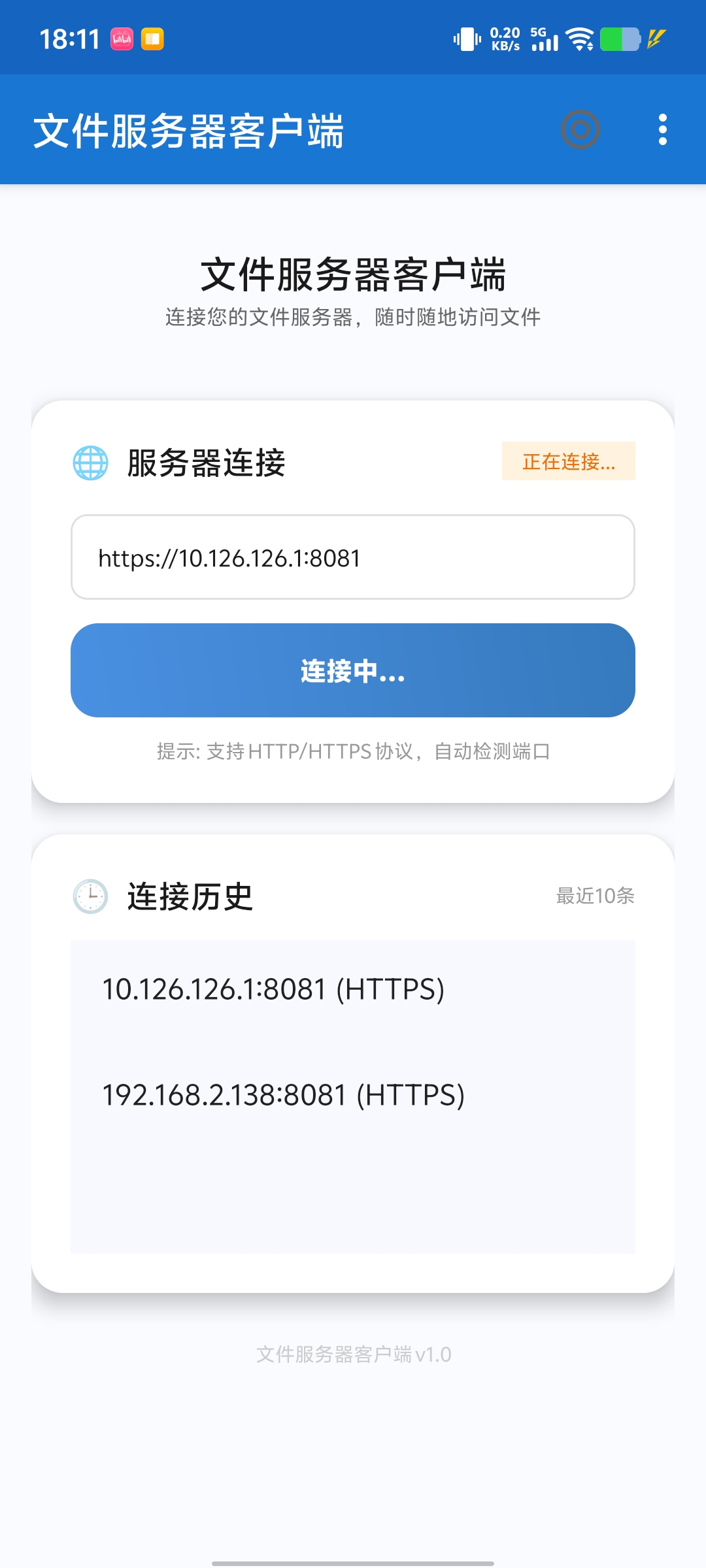Screen dimensions: 706x1568
Task: Click the globe icon beside 服务器连接
Action: pyautogui.click(x=91, y=463)
